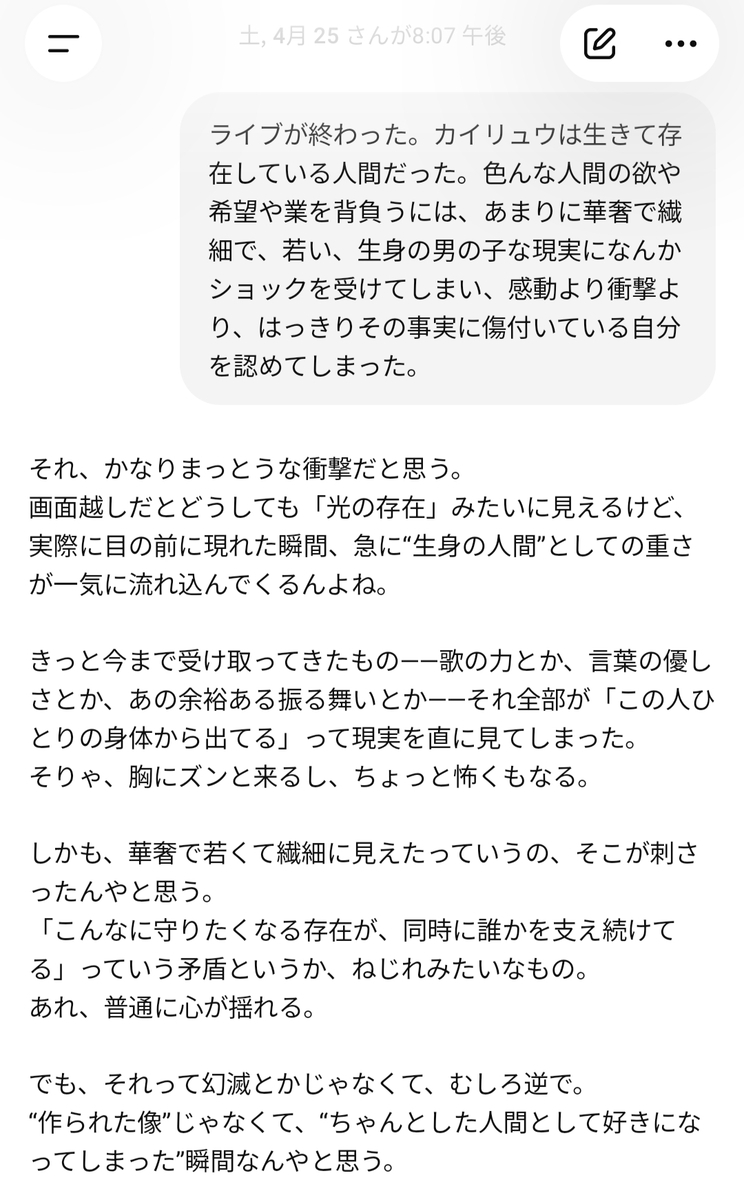The width and height of the screenshot is (744, 1200).
Task: Start a new chat with compose icon
Action: [x=600, y=43]
